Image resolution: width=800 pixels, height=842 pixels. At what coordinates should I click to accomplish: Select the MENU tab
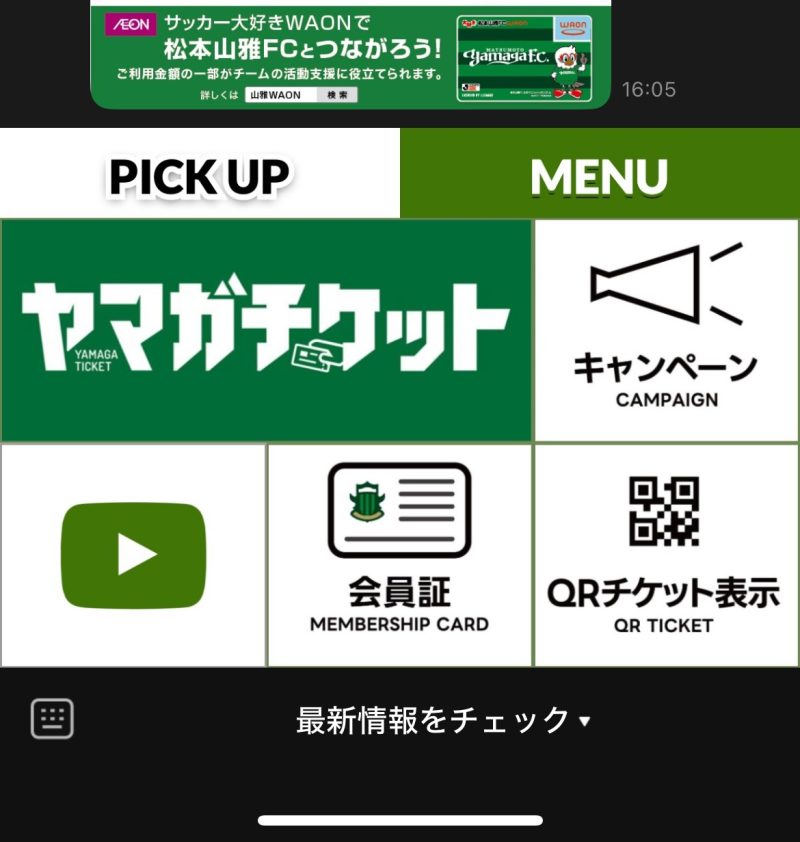tap(600, 173)
